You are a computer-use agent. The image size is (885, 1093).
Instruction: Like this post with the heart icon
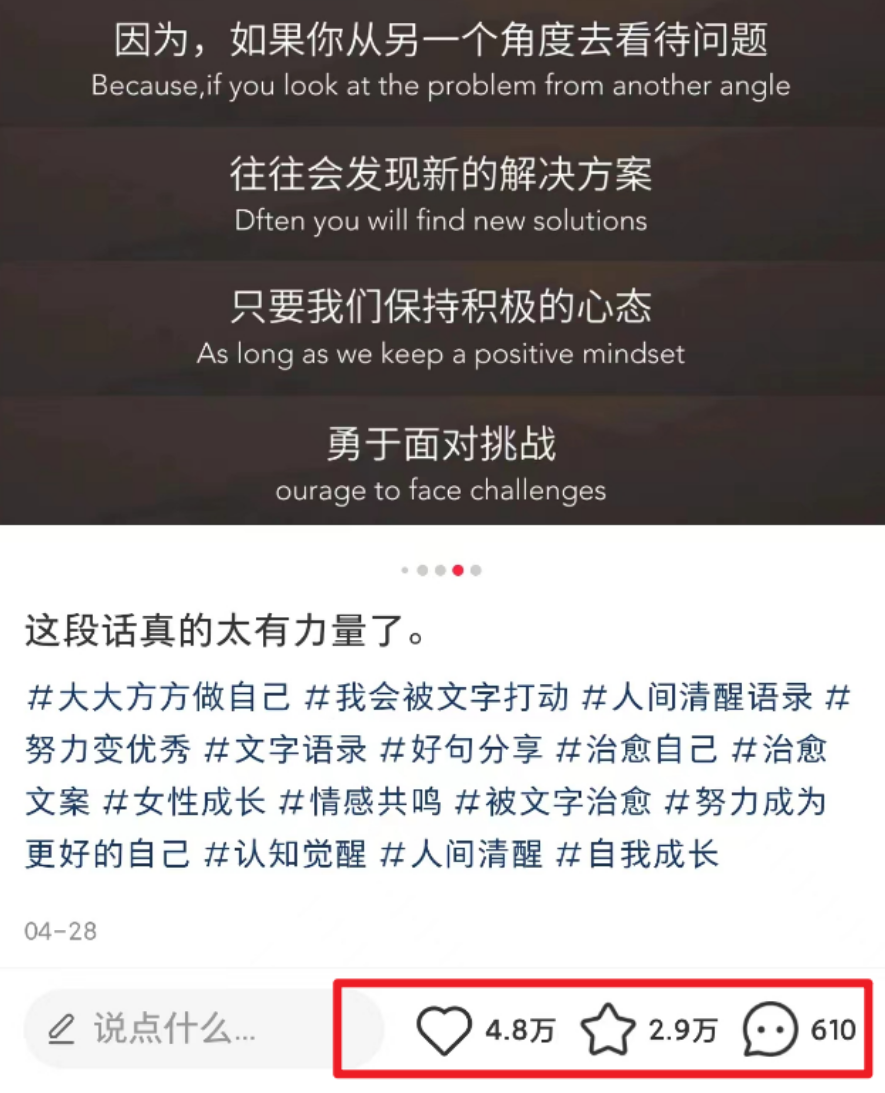[x=444, y=1030]
